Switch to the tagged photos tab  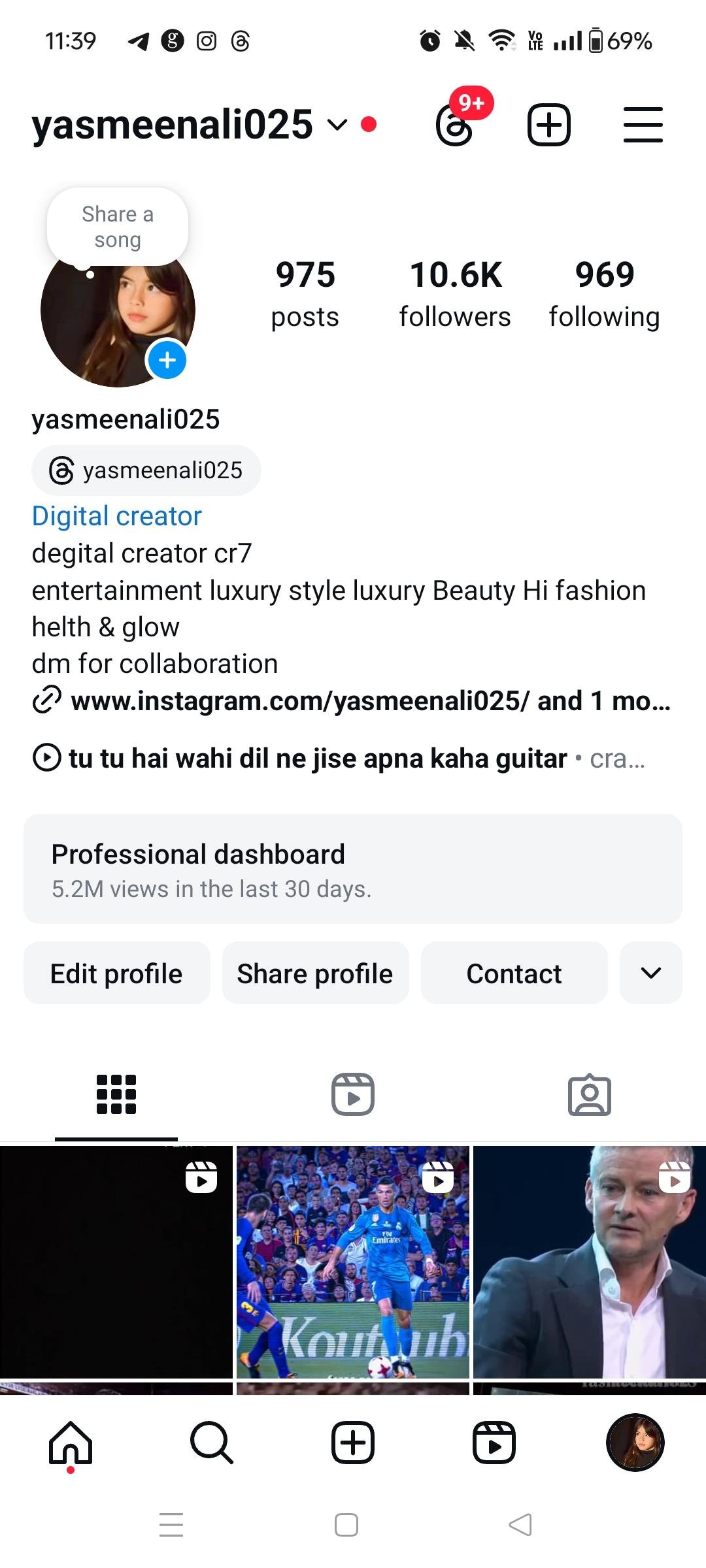(x=589, y=1094)
